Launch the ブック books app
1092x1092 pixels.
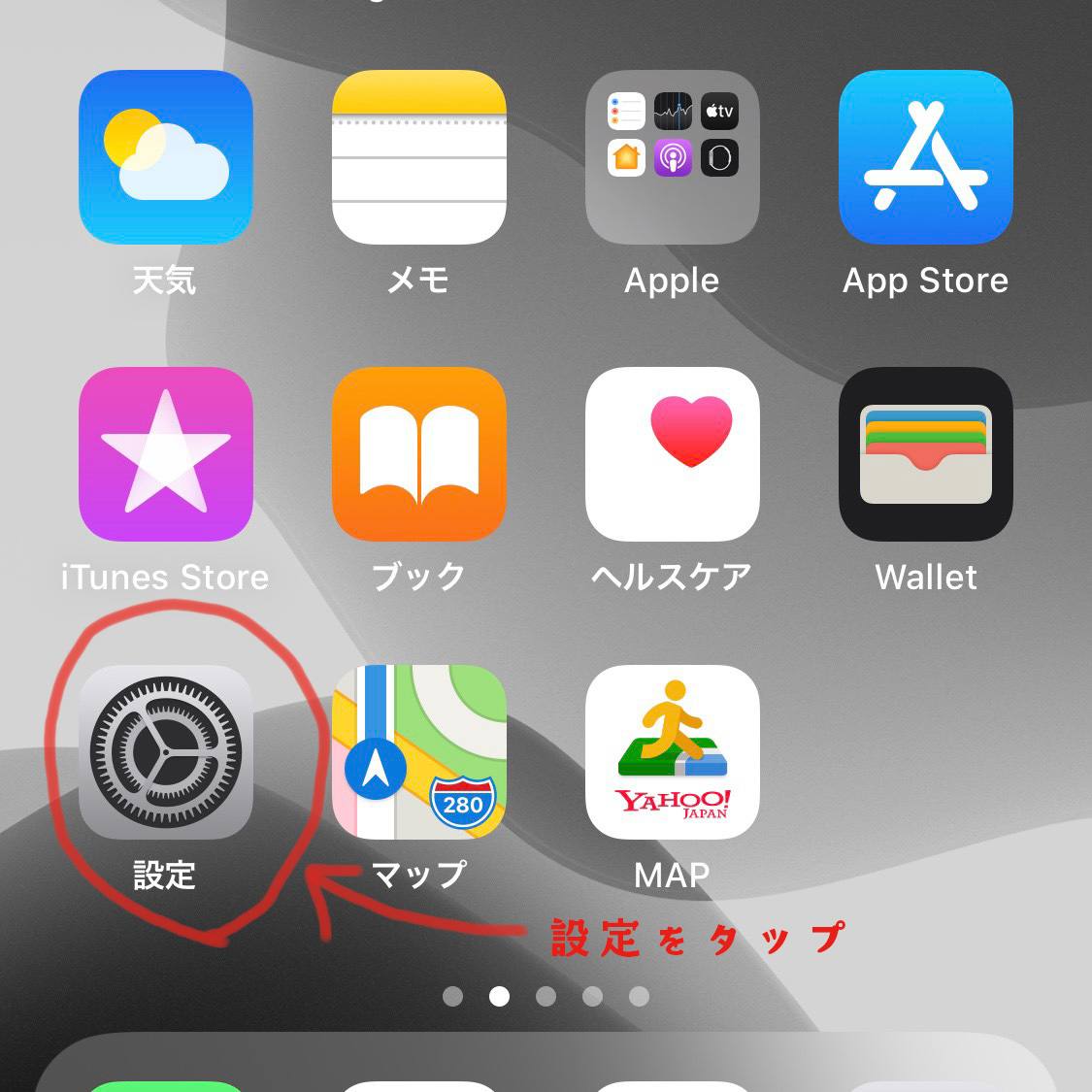click(419, 454)
